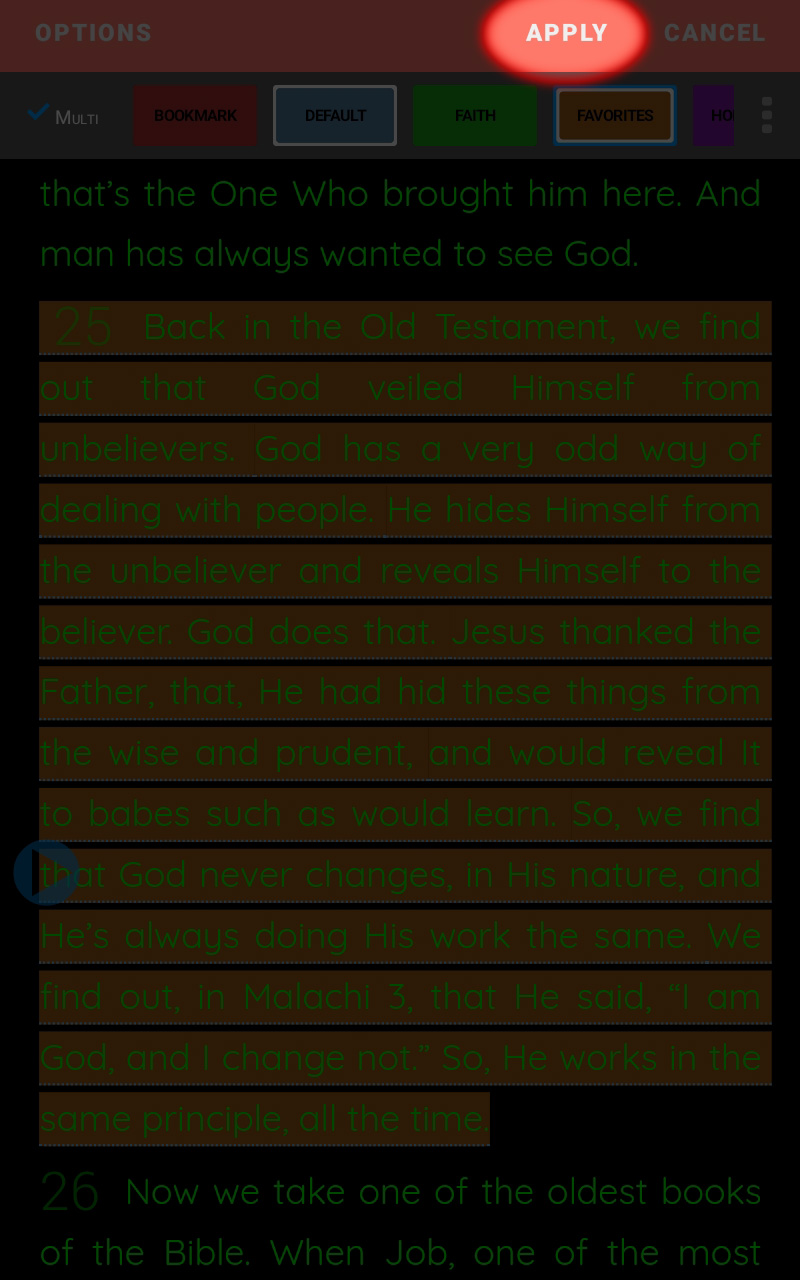Open the Options menu
This screenshot has width=800, height=1280.
click(93, 33)
